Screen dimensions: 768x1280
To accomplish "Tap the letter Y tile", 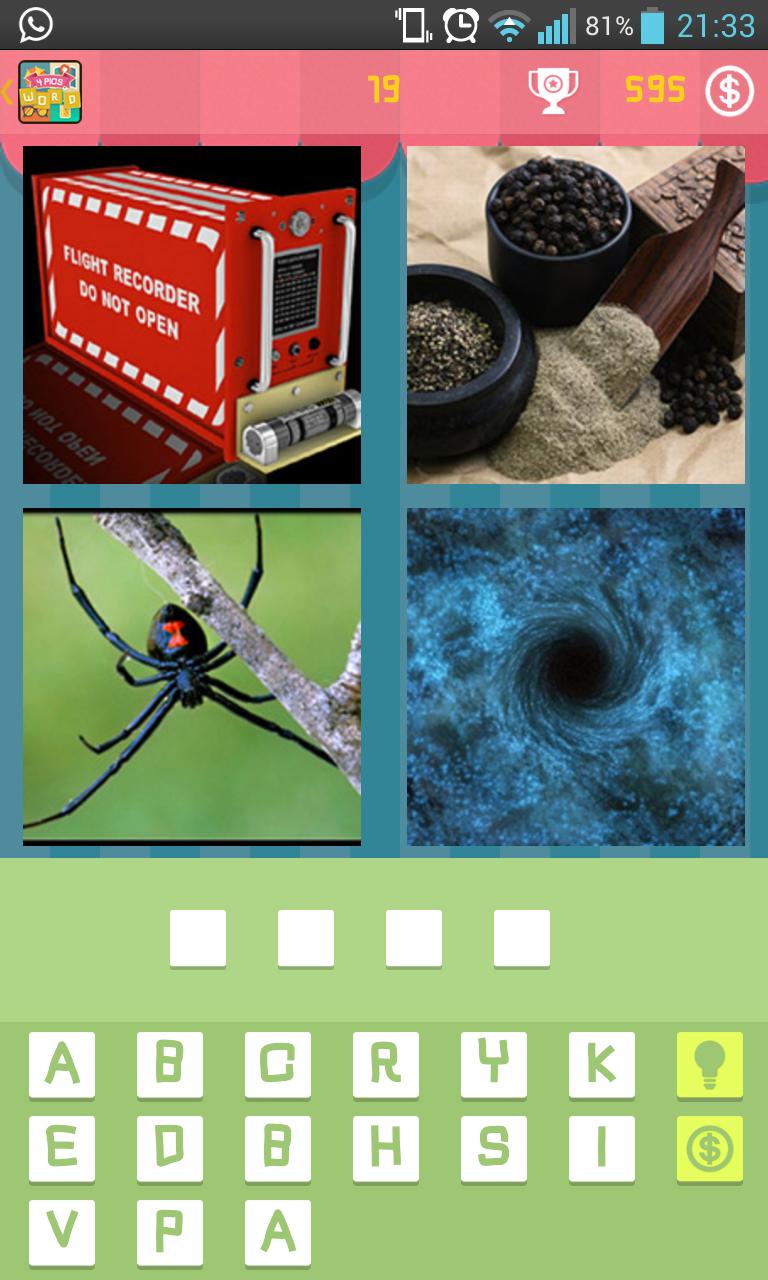I will pyautogui.click(x=494, y=1065).
